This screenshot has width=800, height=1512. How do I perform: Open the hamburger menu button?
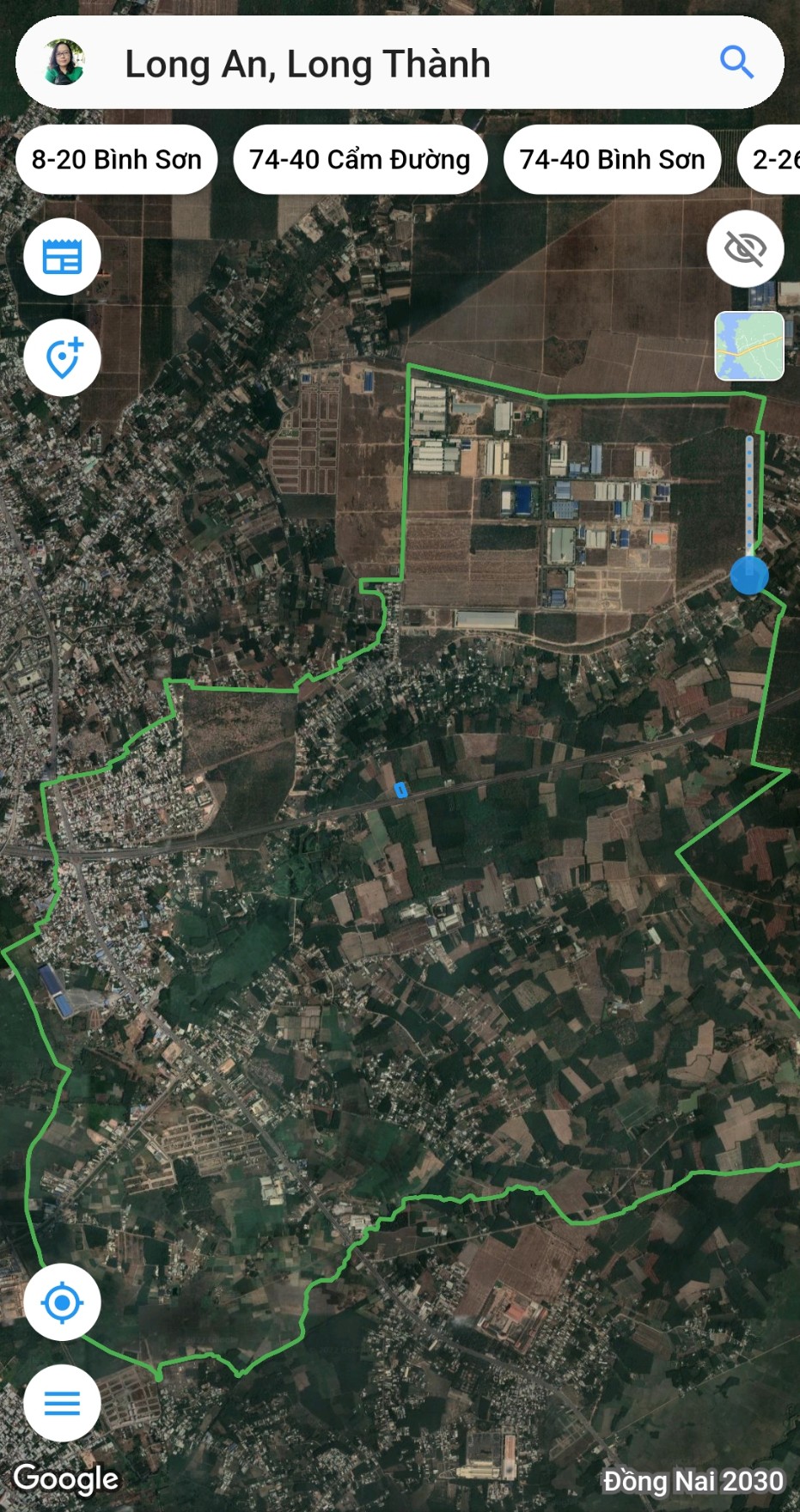click(x=62, y=1403)
